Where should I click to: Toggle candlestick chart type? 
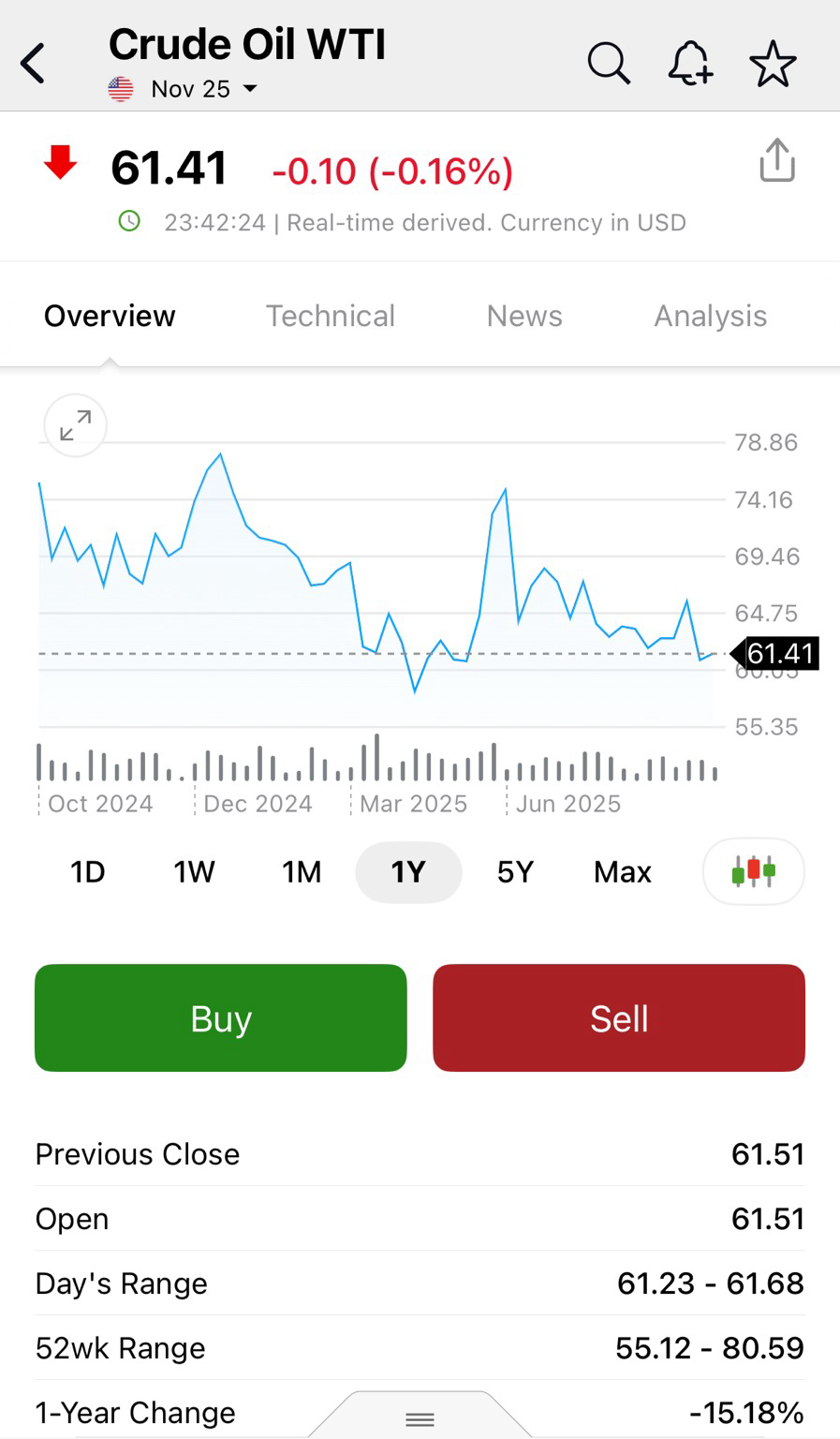pyautogui.click(x=753, y=871)
